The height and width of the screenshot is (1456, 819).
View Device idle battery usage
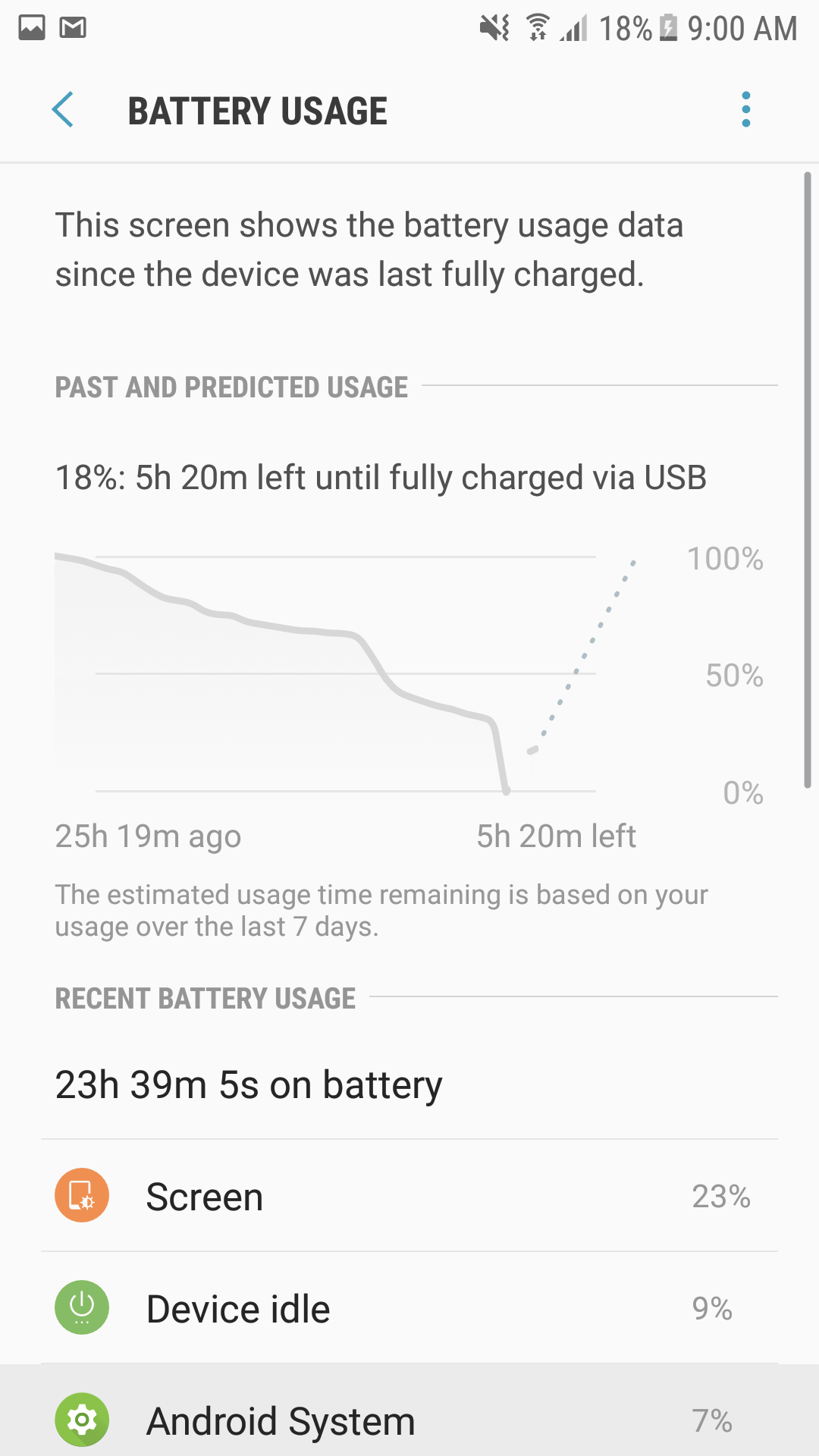coord(409,1308)
